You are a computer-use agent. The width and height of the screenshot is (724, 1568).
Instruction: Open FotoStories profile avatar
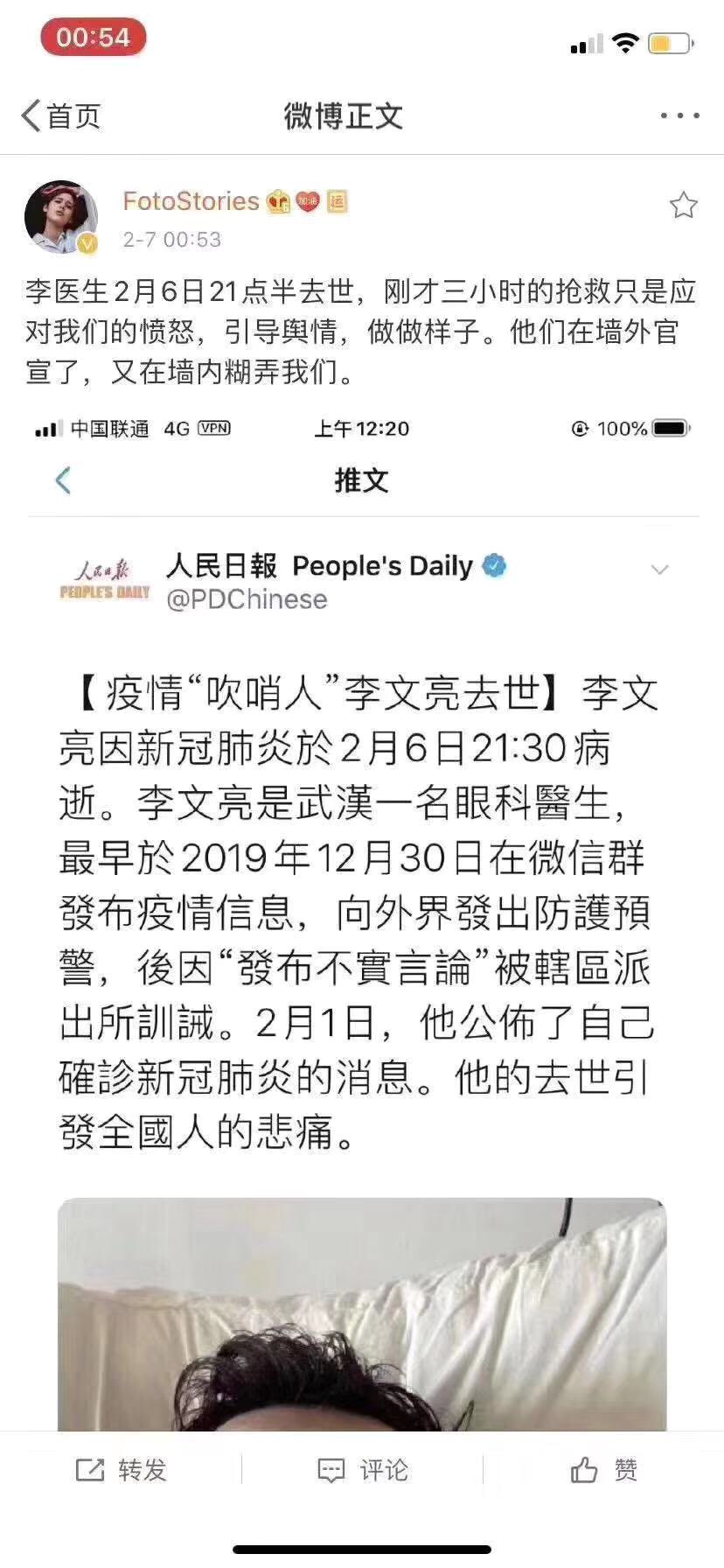click(x=60, y=217)
